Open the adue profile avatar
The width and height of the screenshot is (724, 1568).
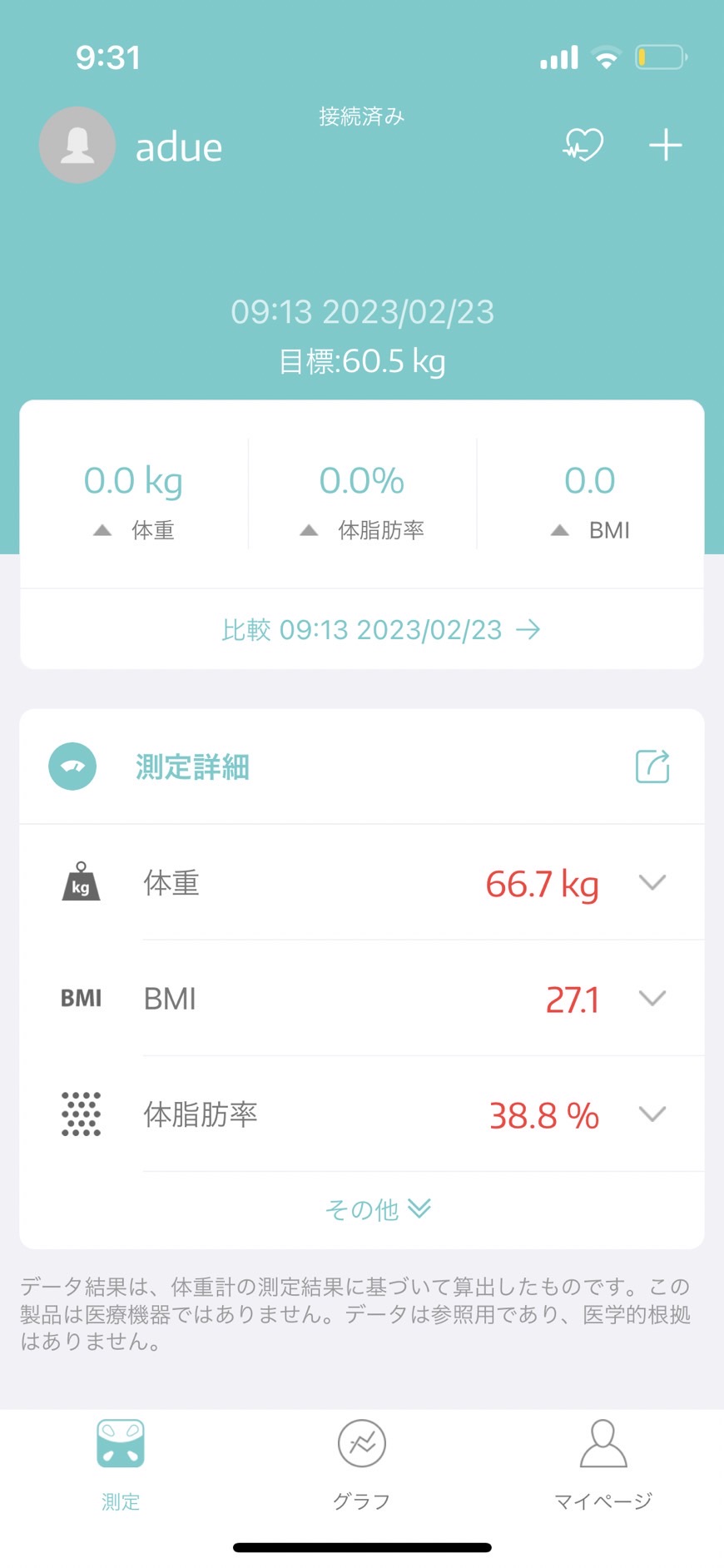click(77, 145)
